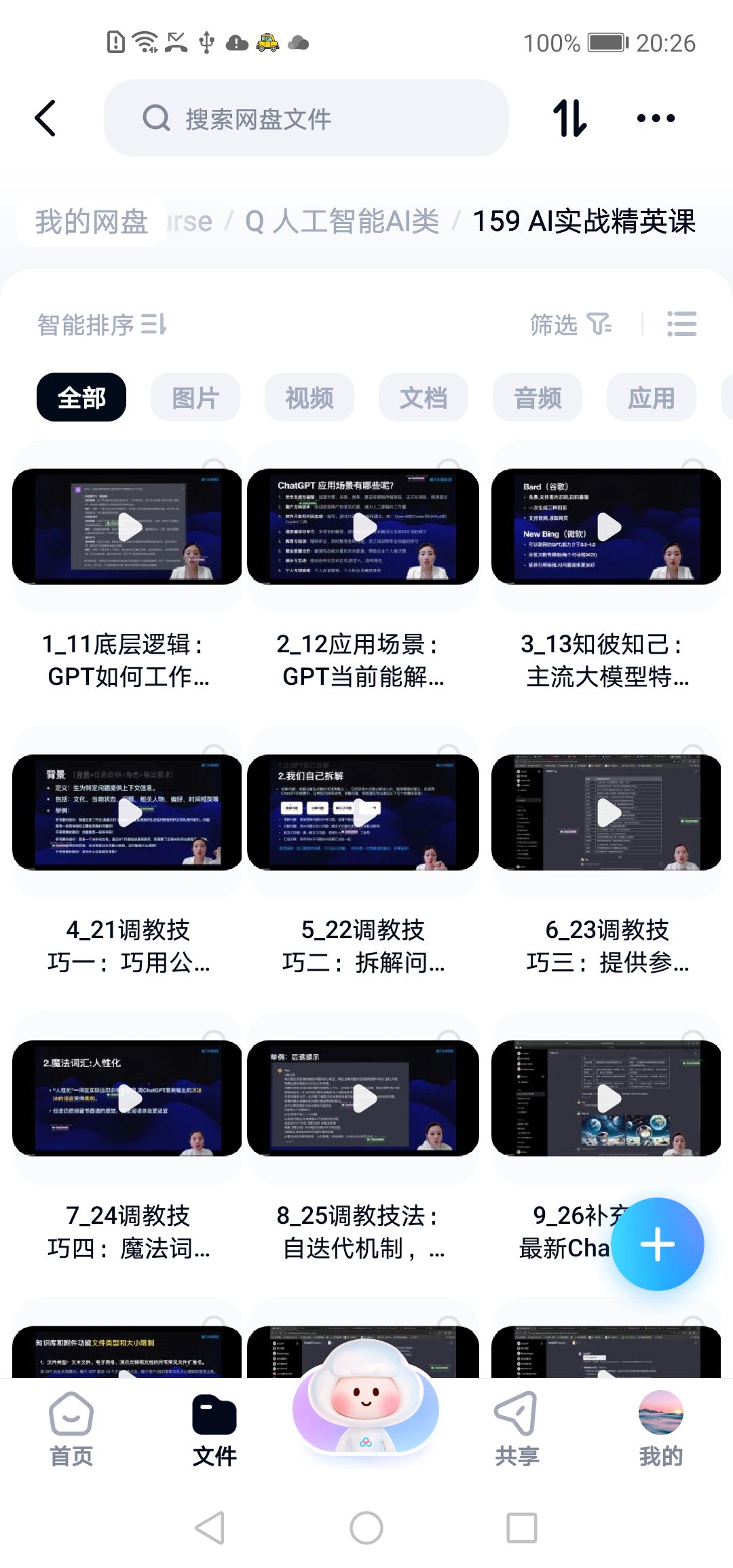
Task: Go back with the top-left arrow
Action: pyautogui.click(x=45, y=118)
